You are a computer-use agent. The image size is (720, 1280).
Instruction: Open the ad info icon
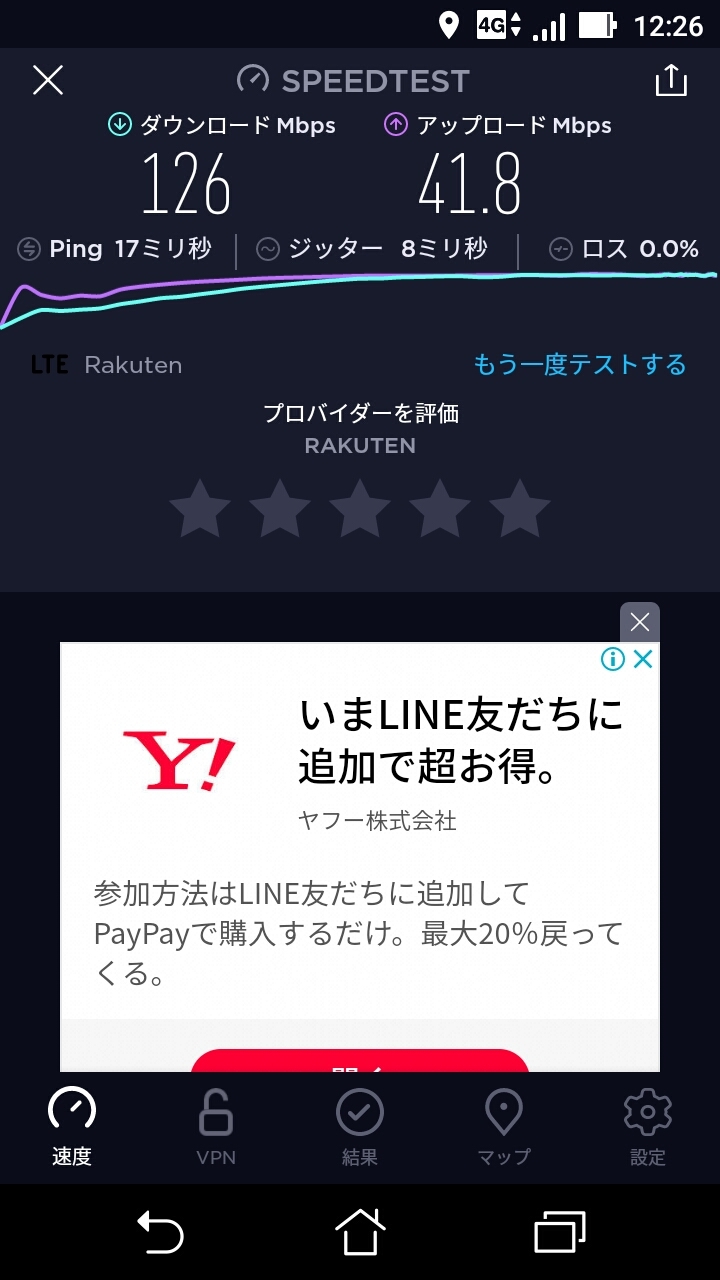tap(613, 659)
